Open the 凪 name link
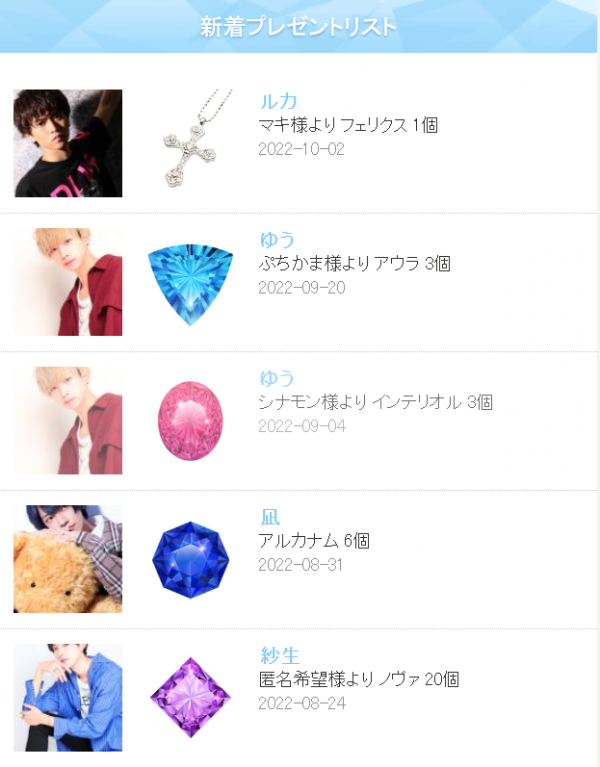The image size is (600, 767). pos(270,517)
